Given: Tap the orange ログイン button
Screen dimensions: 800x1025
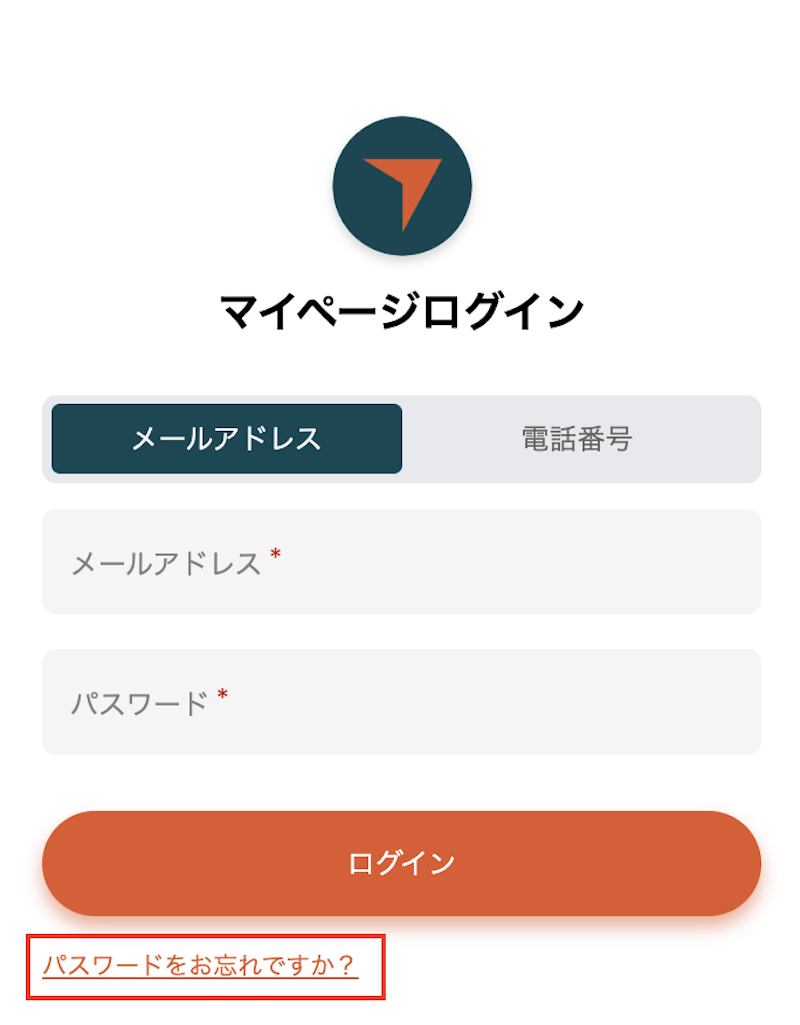Looking at the screenshot, I should (401, 863).
